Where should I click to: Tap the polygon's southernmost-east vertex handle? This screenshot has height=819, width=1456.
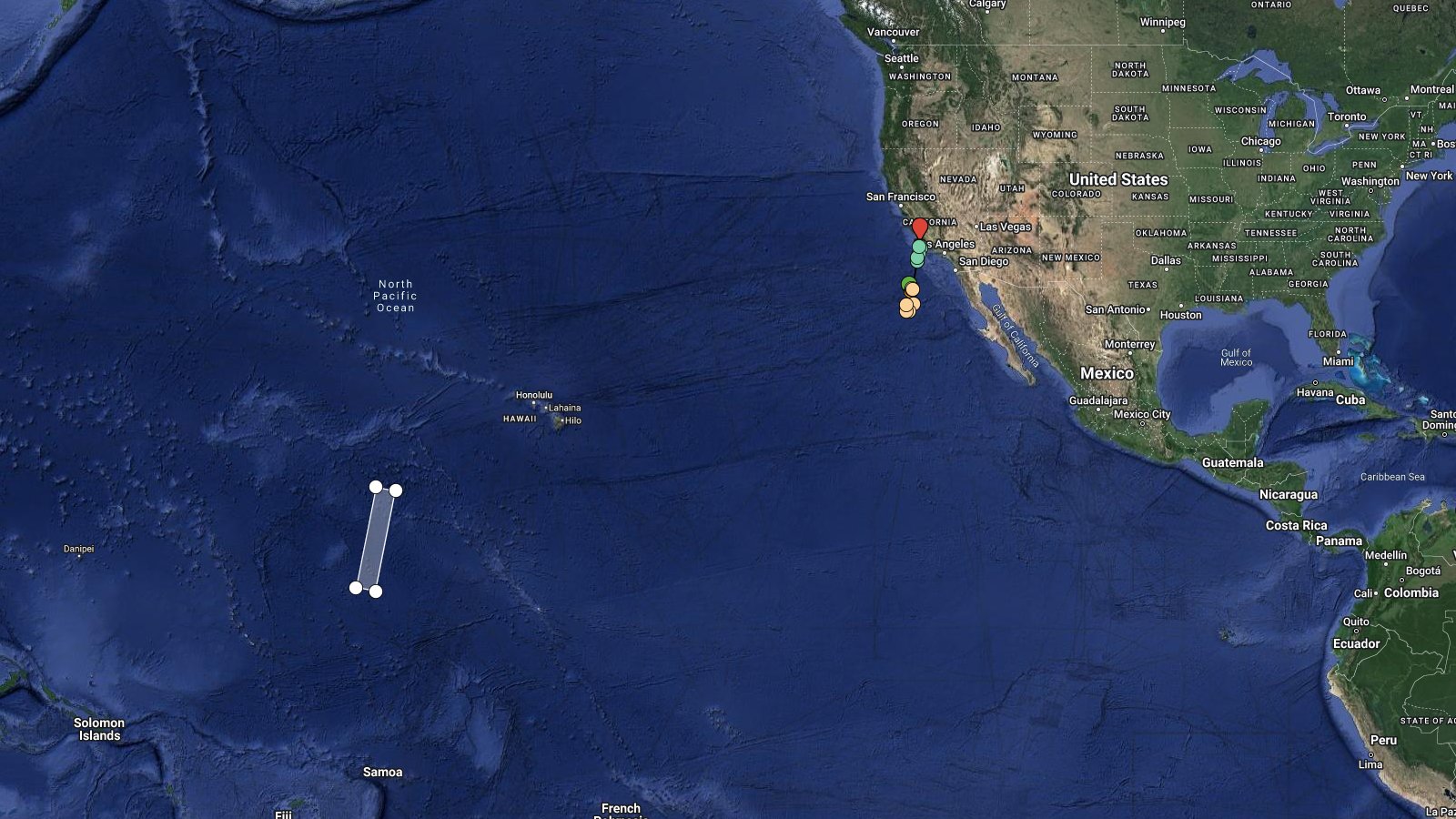[x=376, y=591]
